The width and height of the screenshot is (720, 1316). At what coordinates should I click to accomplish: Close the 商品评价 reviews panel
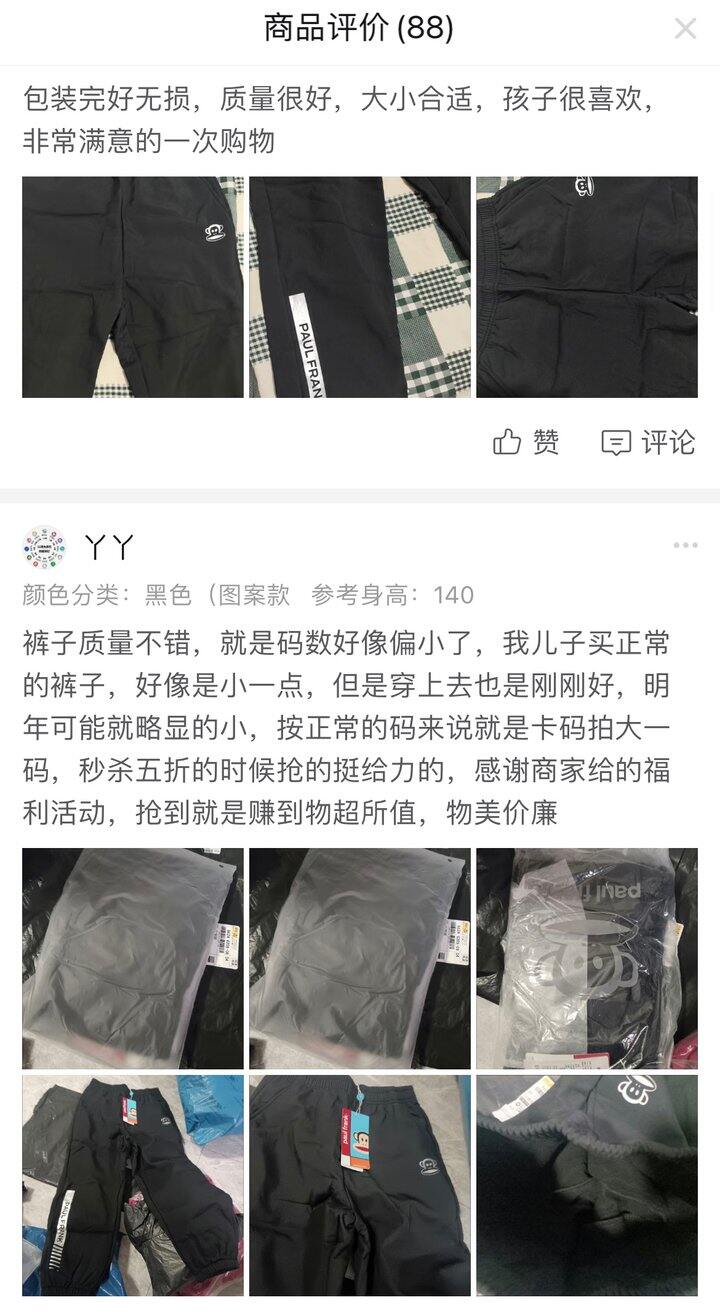[x=685, y=29]
